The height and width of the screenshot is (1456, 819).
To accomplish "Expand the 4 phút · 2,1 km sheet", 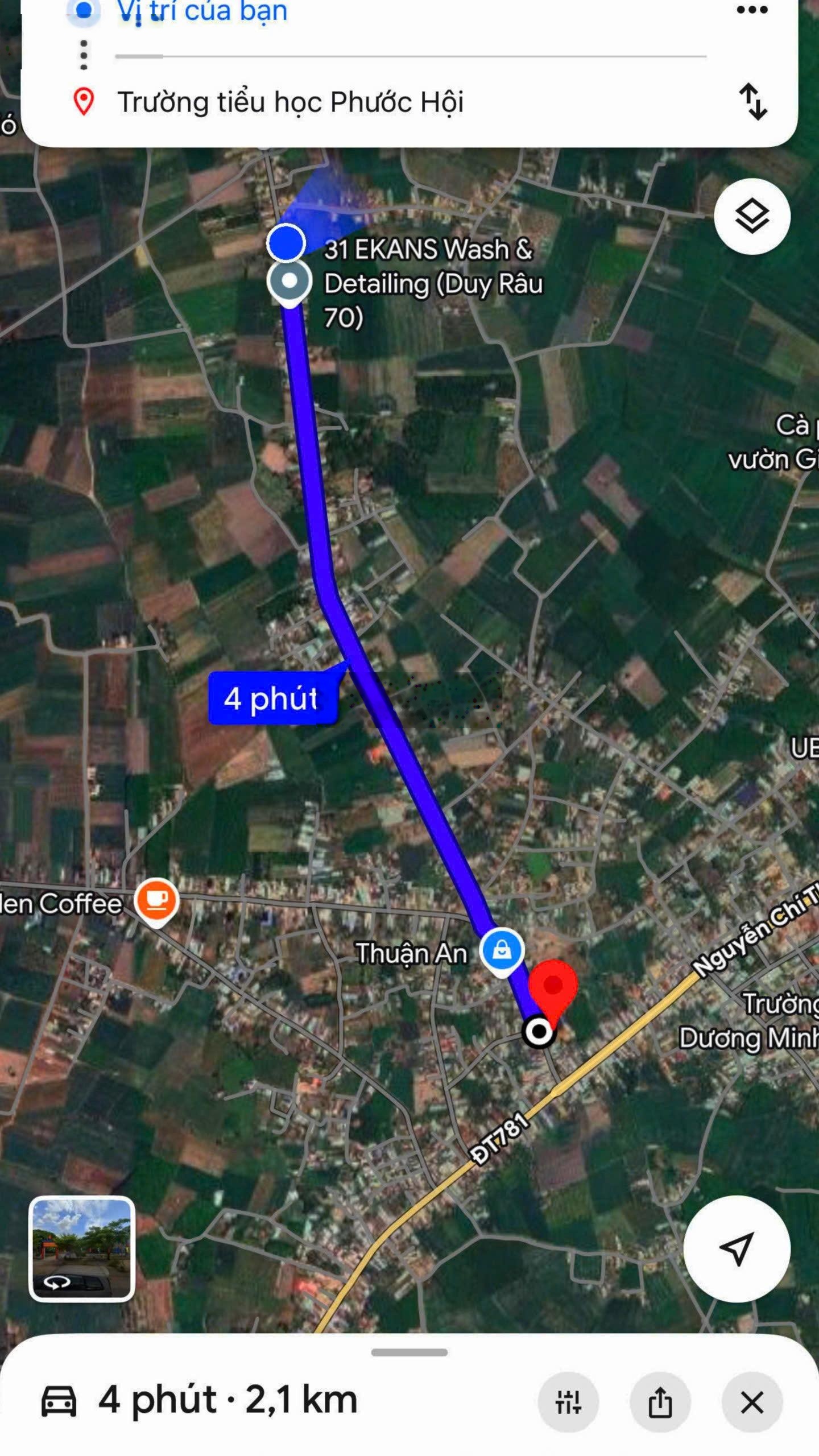I will pyautogui.click(x=409, y=1352).
